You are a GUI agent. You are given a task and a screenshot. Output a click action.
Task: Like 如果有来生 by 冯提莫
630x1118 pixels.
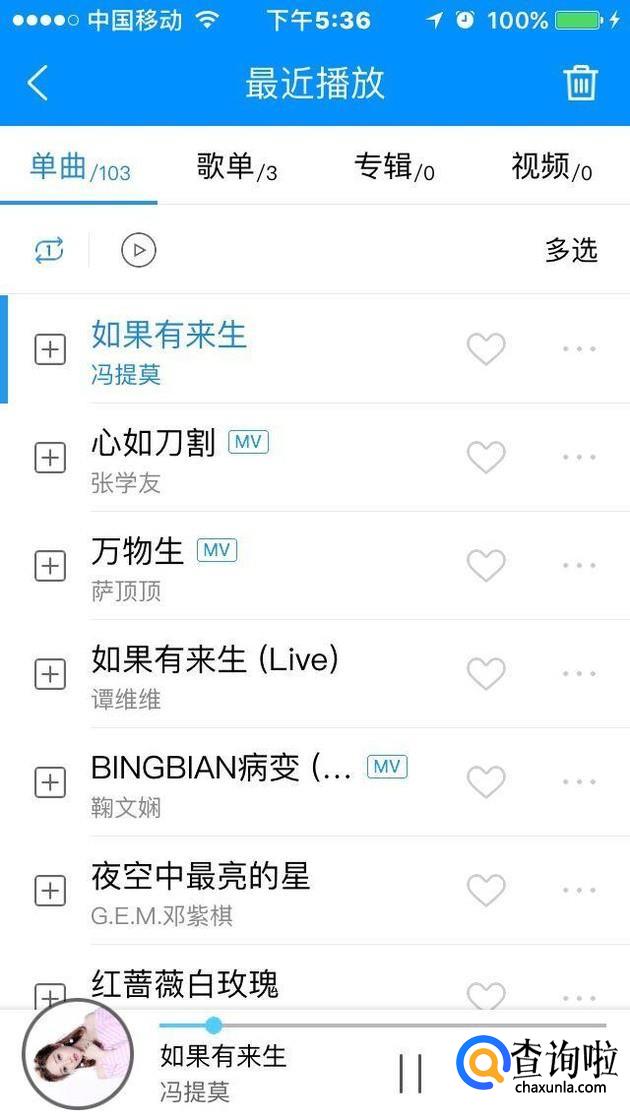pyautogui.click(x=486, y=349)
